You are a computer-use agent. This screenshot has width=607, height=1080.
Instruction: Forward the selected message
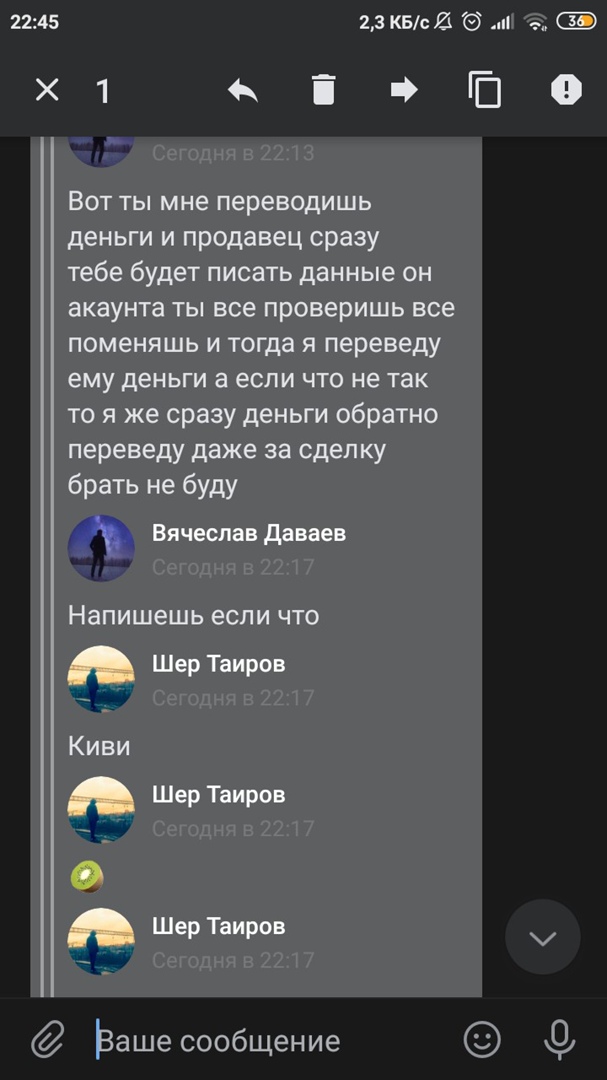click(x=403, y=91)
